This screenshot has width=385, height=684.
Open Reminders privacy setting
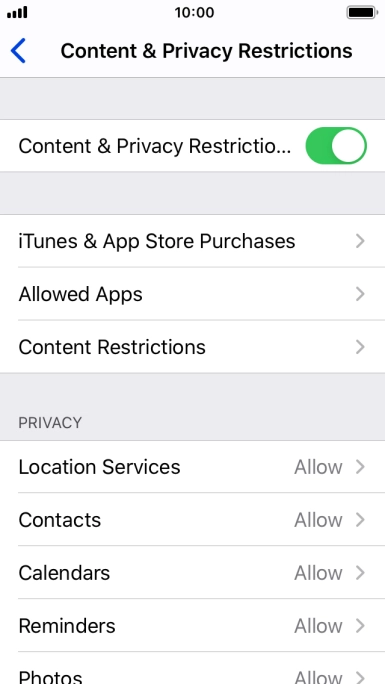[x=192, y=626]
